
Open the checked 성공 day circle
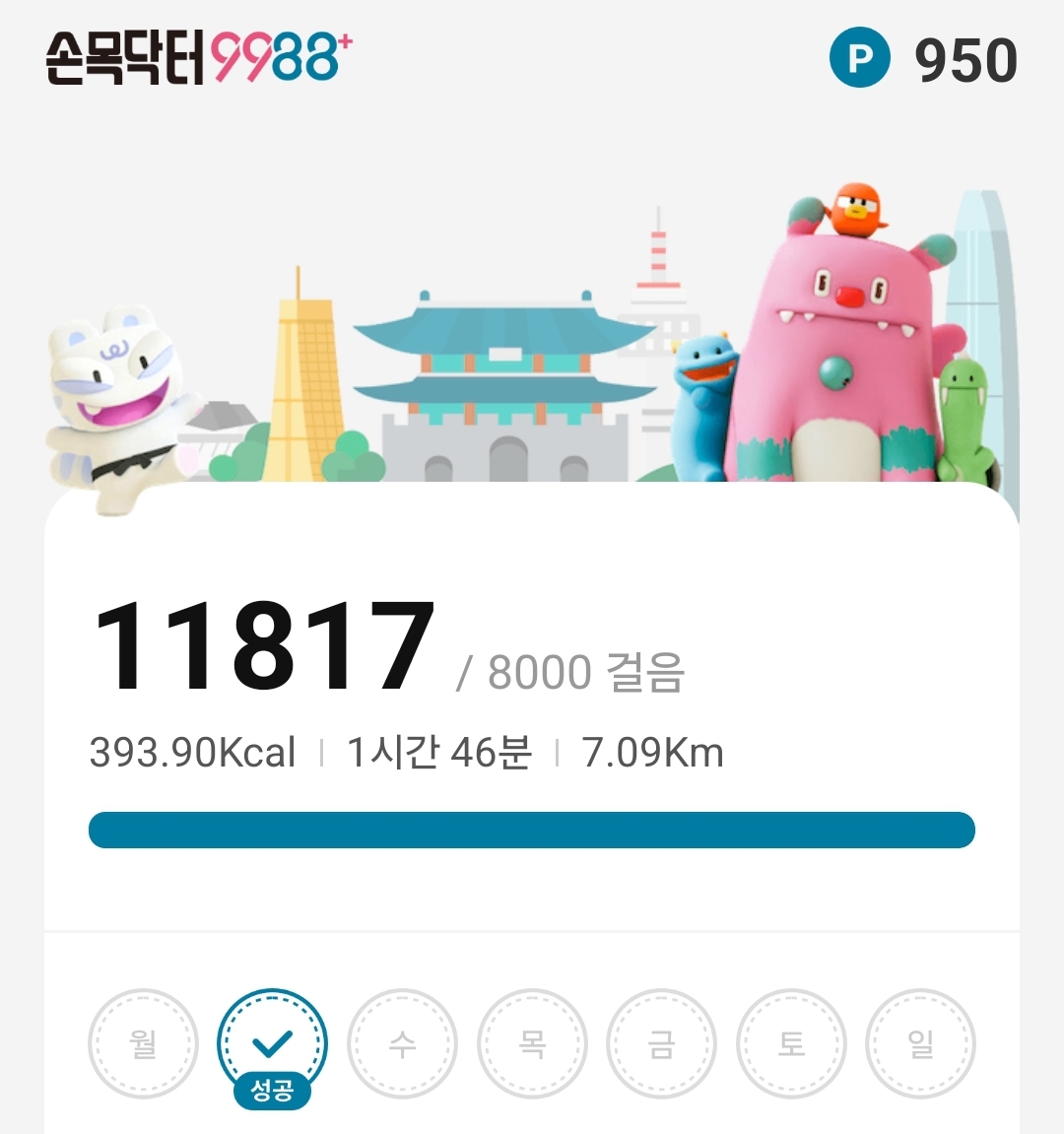point(272,1043)
